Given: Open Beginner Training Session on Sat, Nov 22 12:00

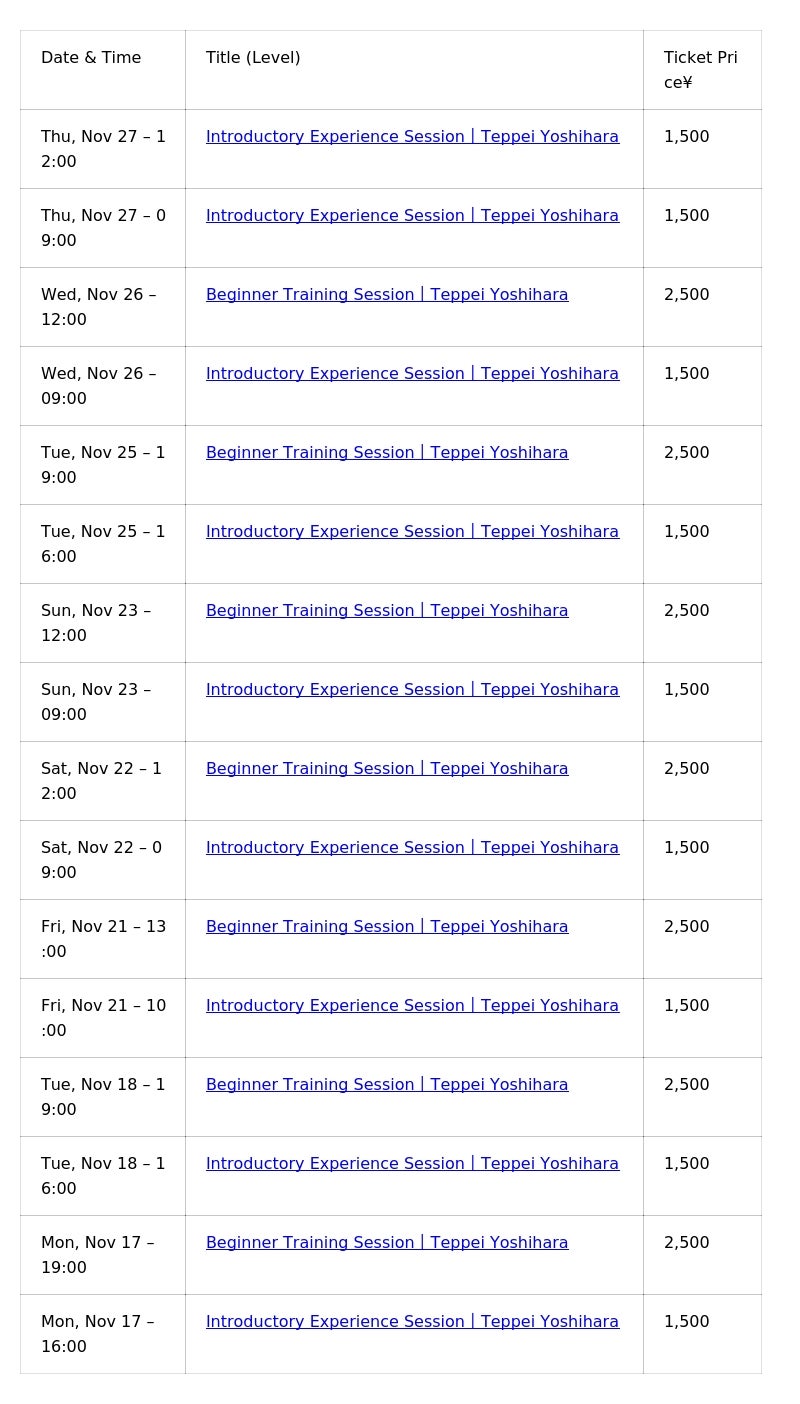Looking at the screenshot, I should (387, 769).
